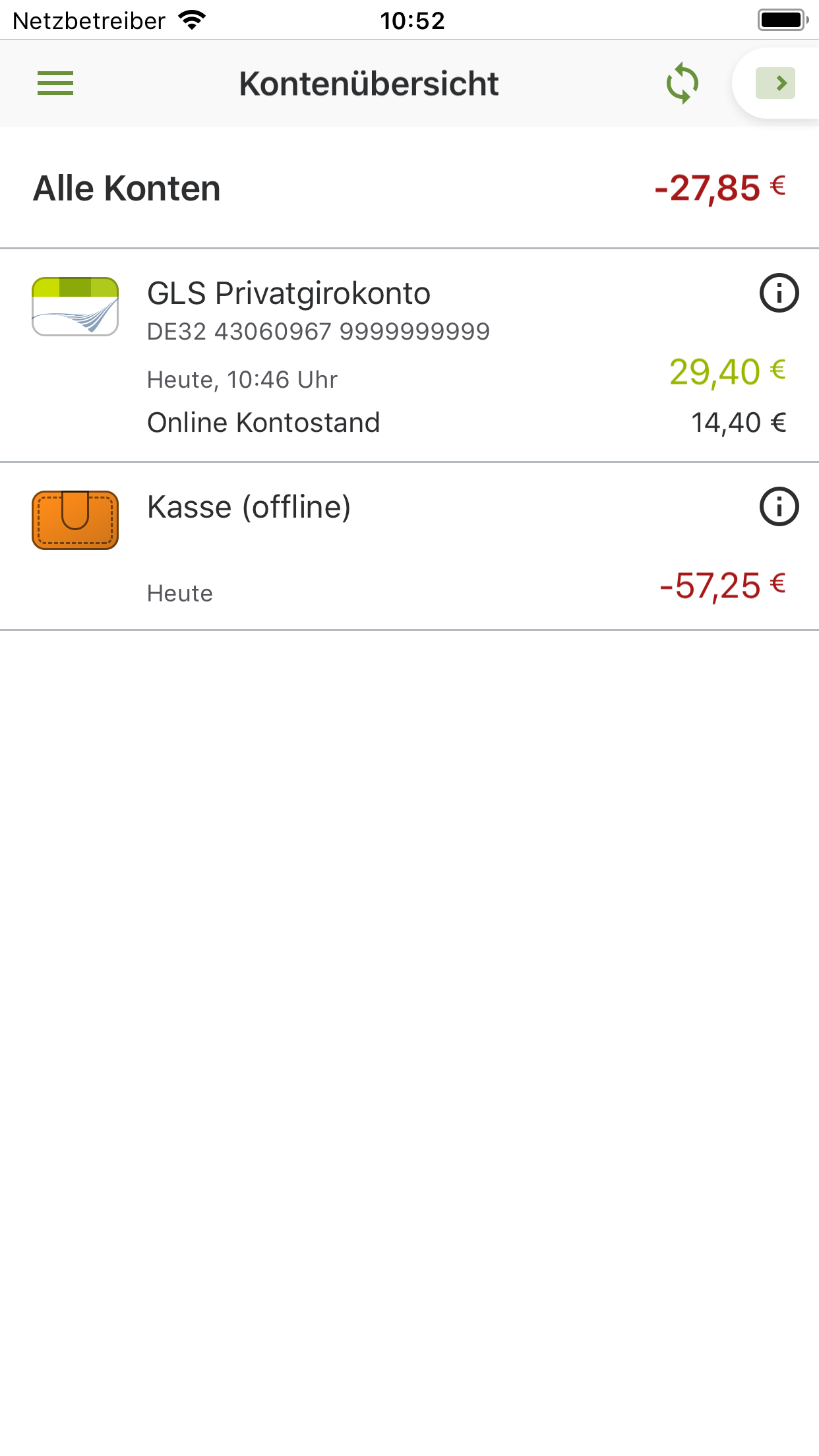819x1456 pixels.
Task: Tap the Online Kontostand entry
Action: tap(264, 422)
